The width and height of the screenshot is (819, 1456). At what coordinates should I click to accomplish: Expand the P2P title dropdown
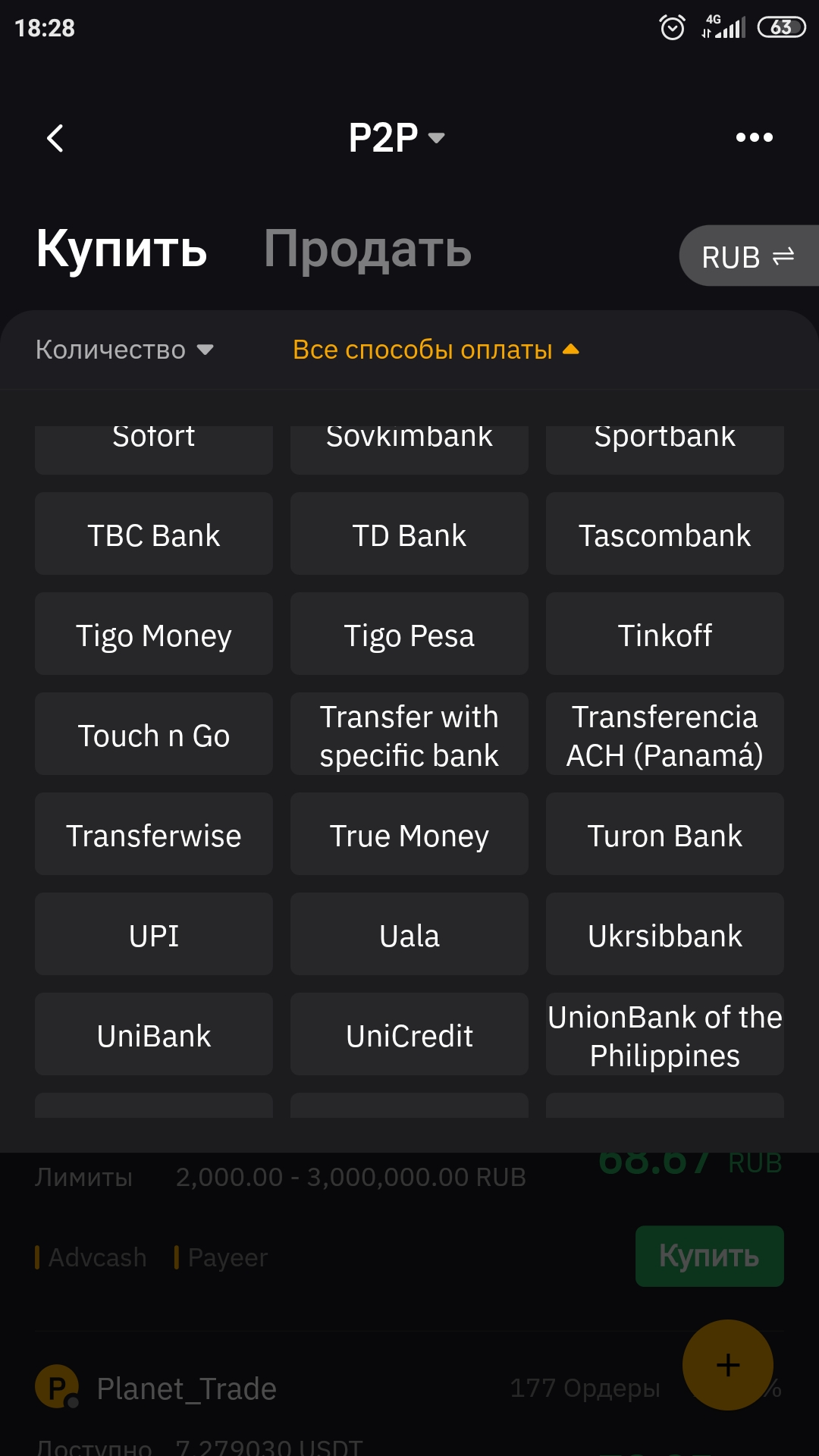pos(397,138)
